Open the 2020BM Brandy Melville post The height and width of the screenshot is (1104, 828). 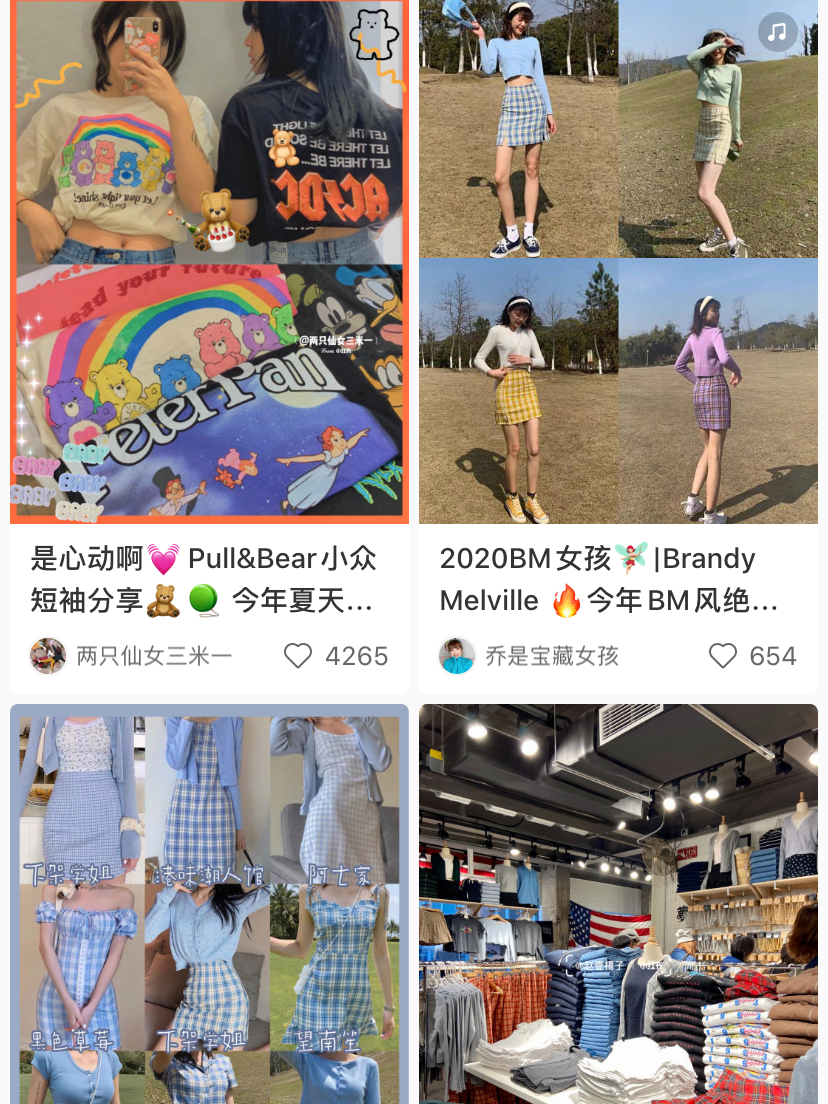pos(618,262)
